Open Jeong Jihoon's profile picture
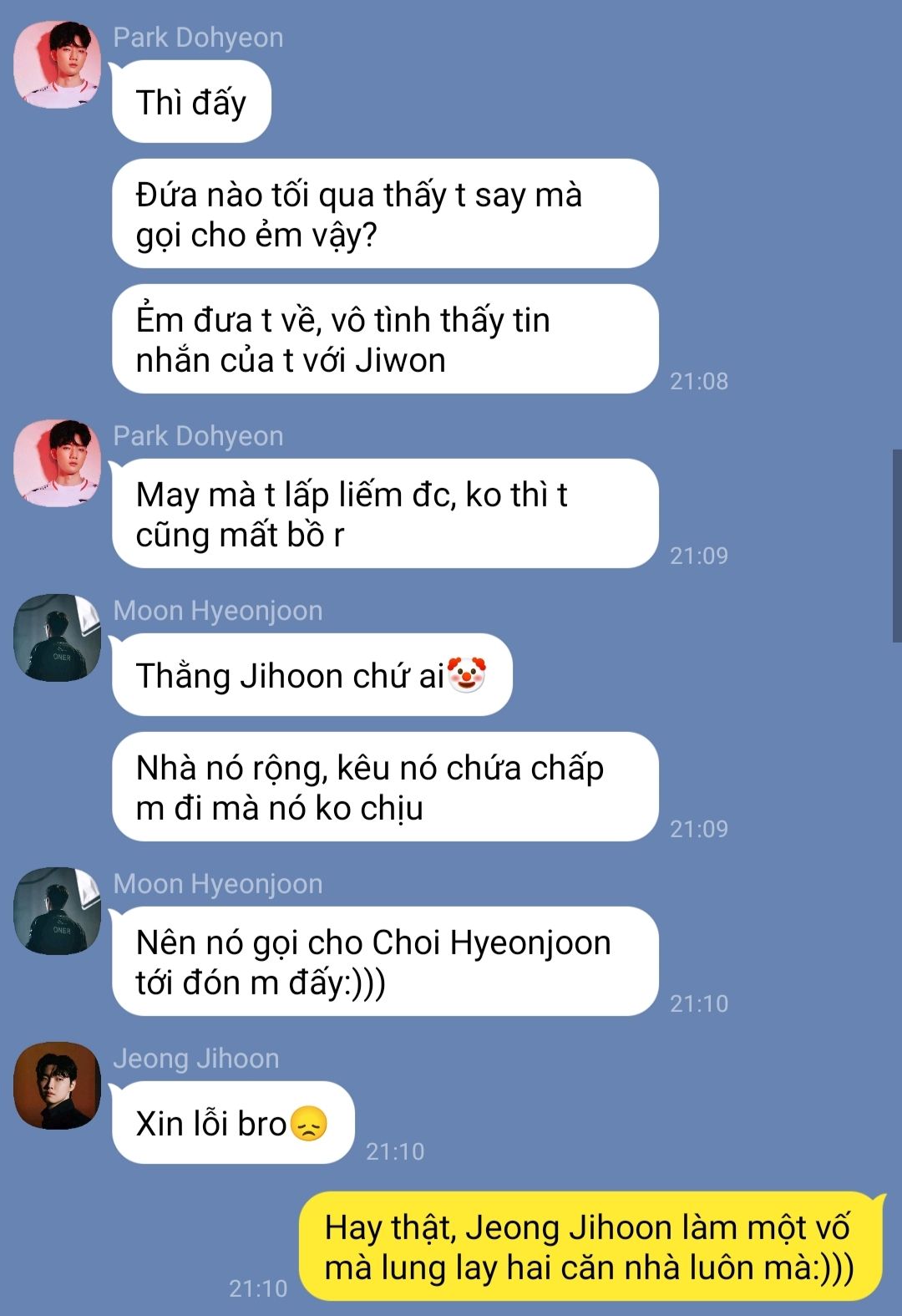The image size is (902, 1316). click(x=57, y=1086)
